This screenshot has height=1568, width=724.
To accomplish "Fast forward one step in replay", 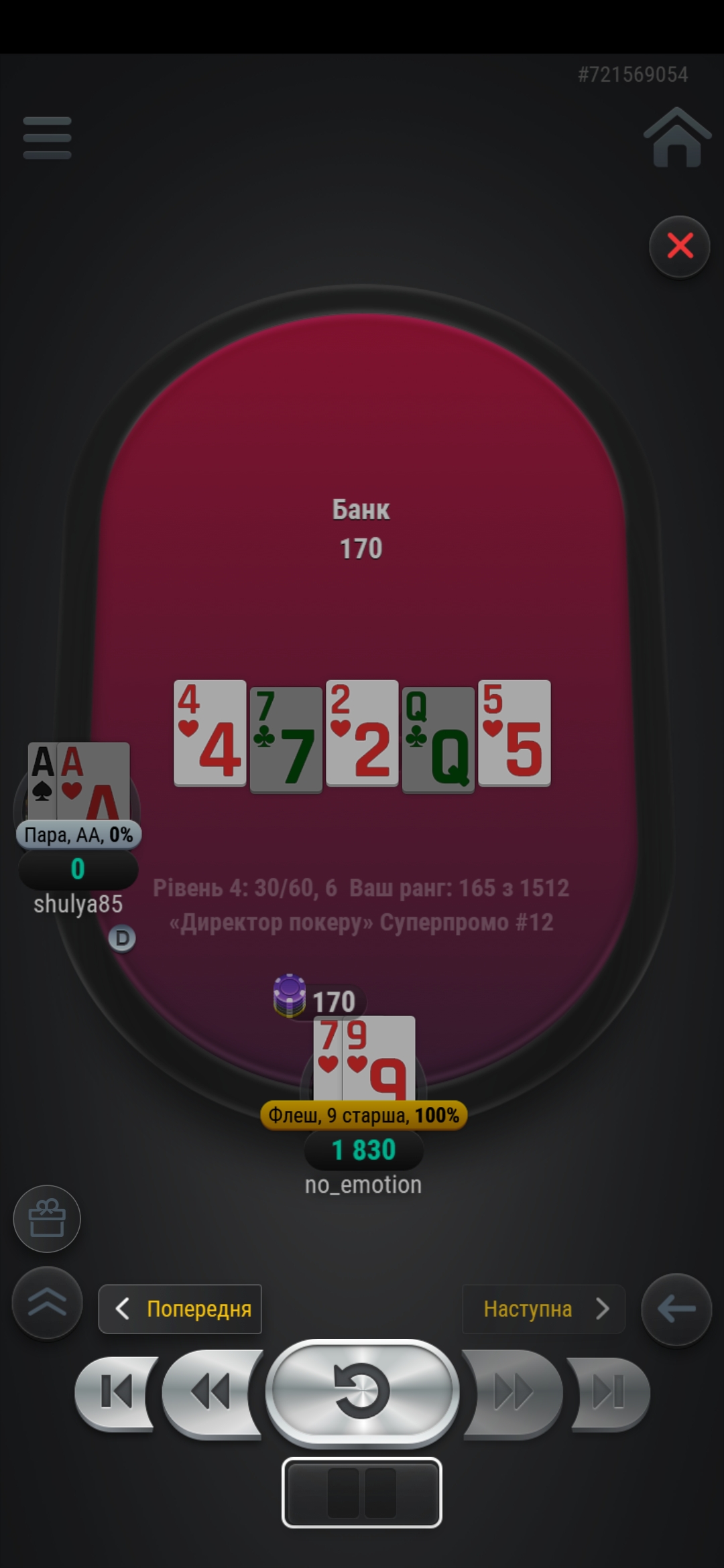I will tap(513, 1393).
